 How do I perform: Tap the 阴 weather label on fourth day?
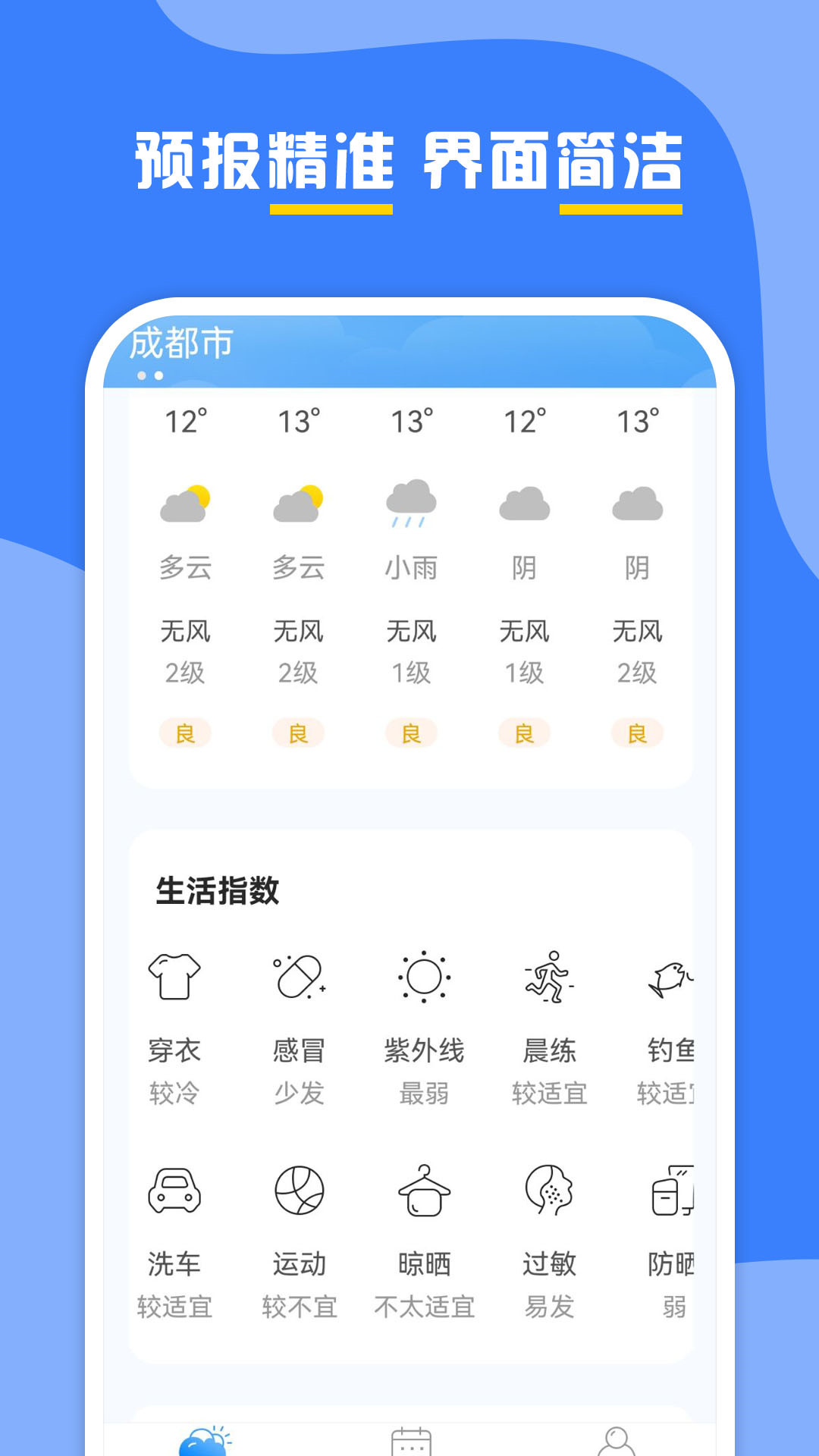[x=526, y=567]
